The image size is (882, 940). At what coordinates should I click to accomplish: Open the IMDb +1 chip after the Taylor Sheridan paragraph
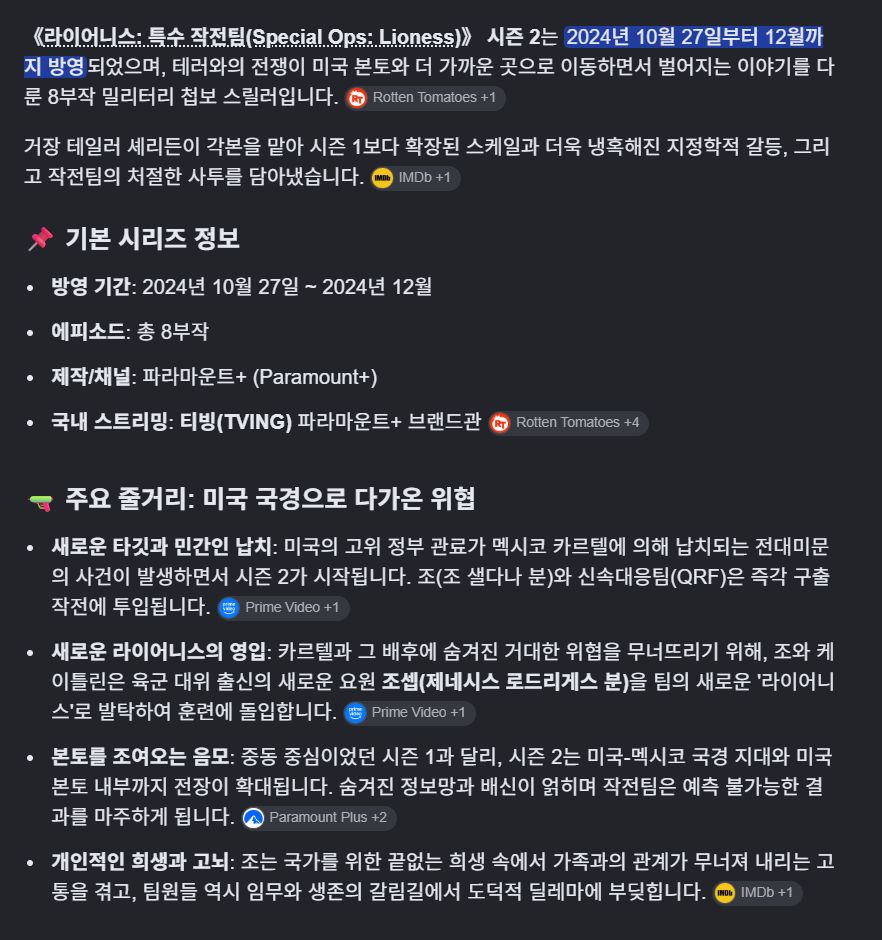click(x=415, y=178)
